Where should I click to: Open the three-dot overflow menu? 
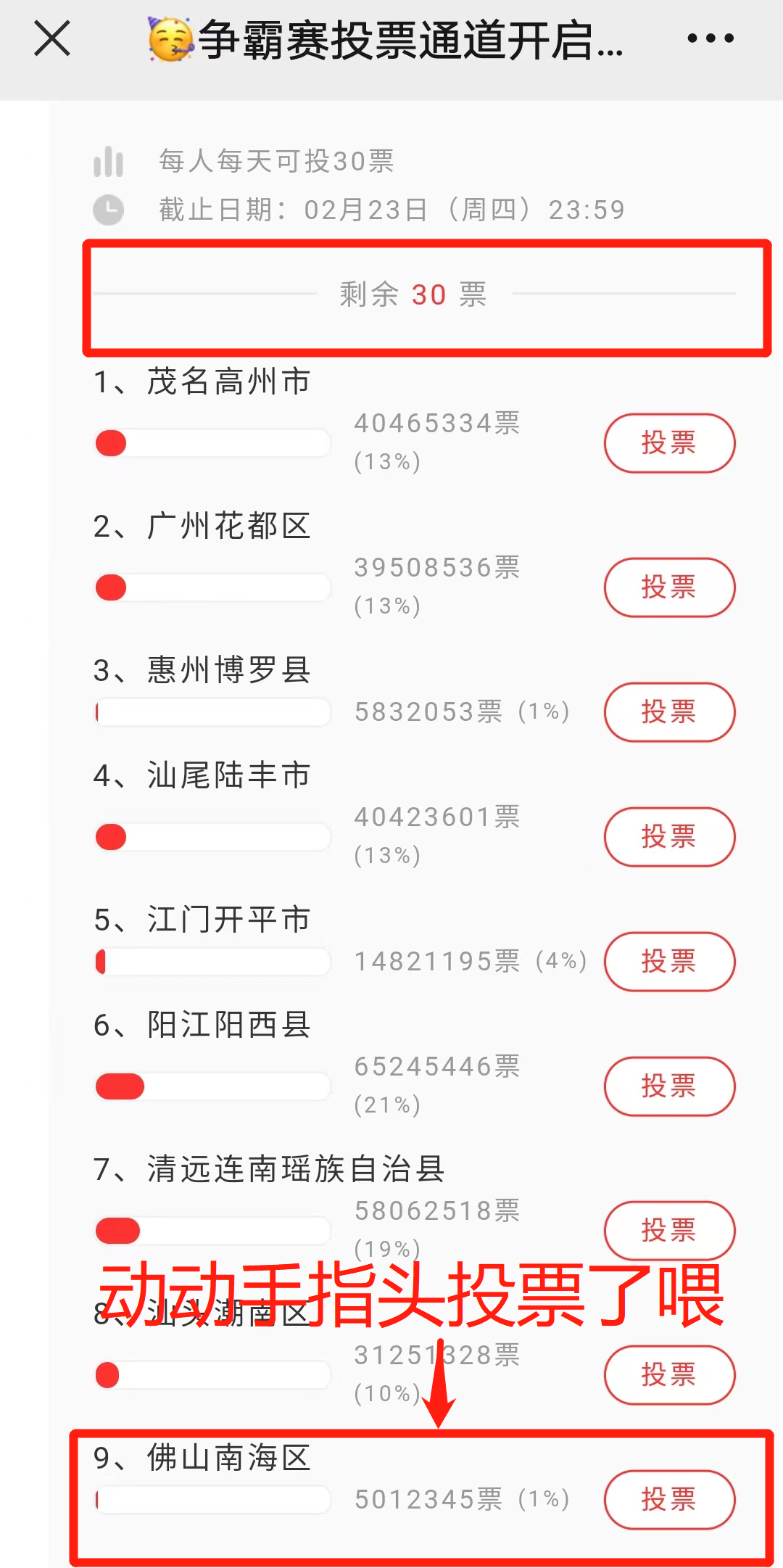pyautogui.click(x=710, y=38)
